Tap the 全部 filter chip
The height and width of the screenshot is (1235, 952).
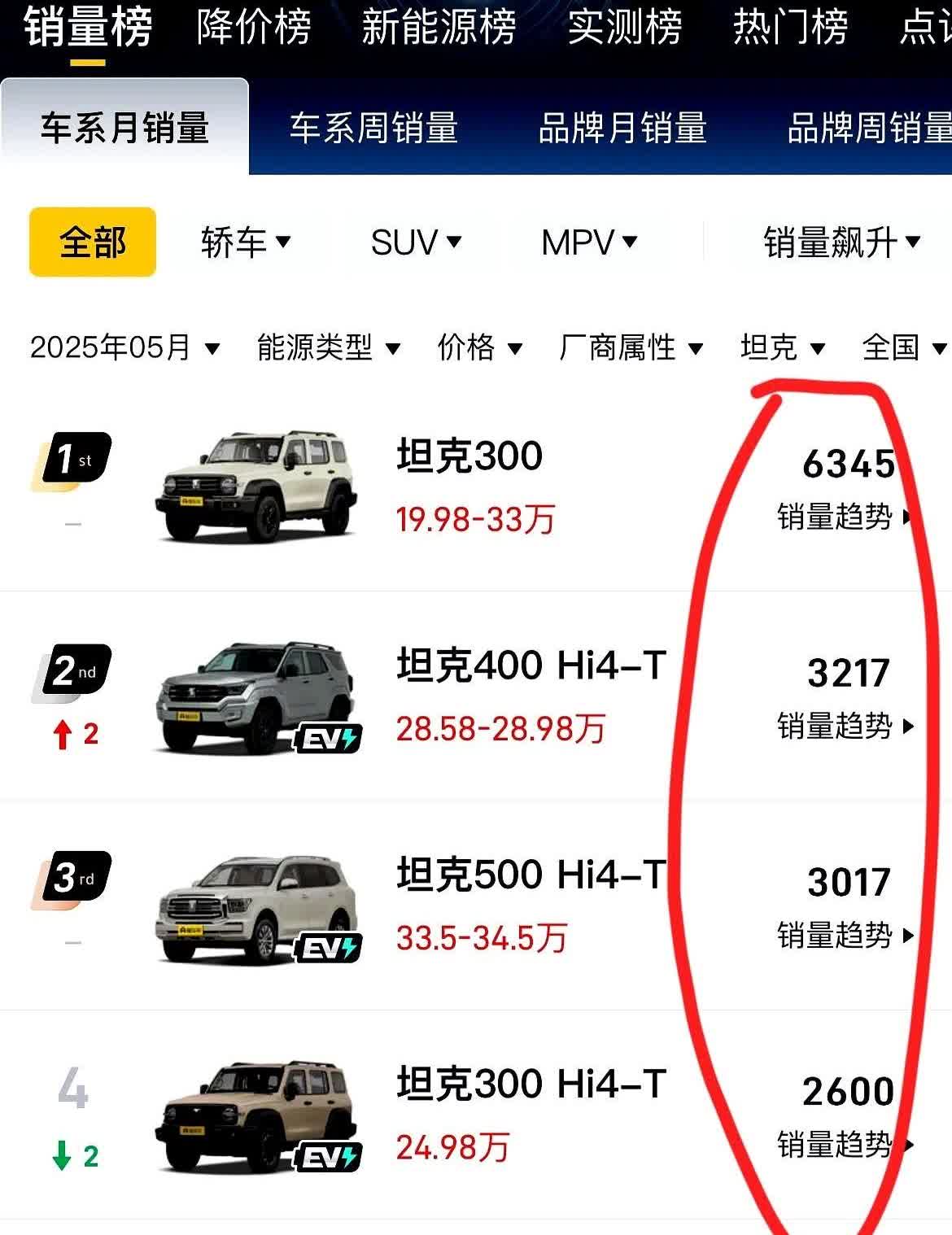click(93, 242)
